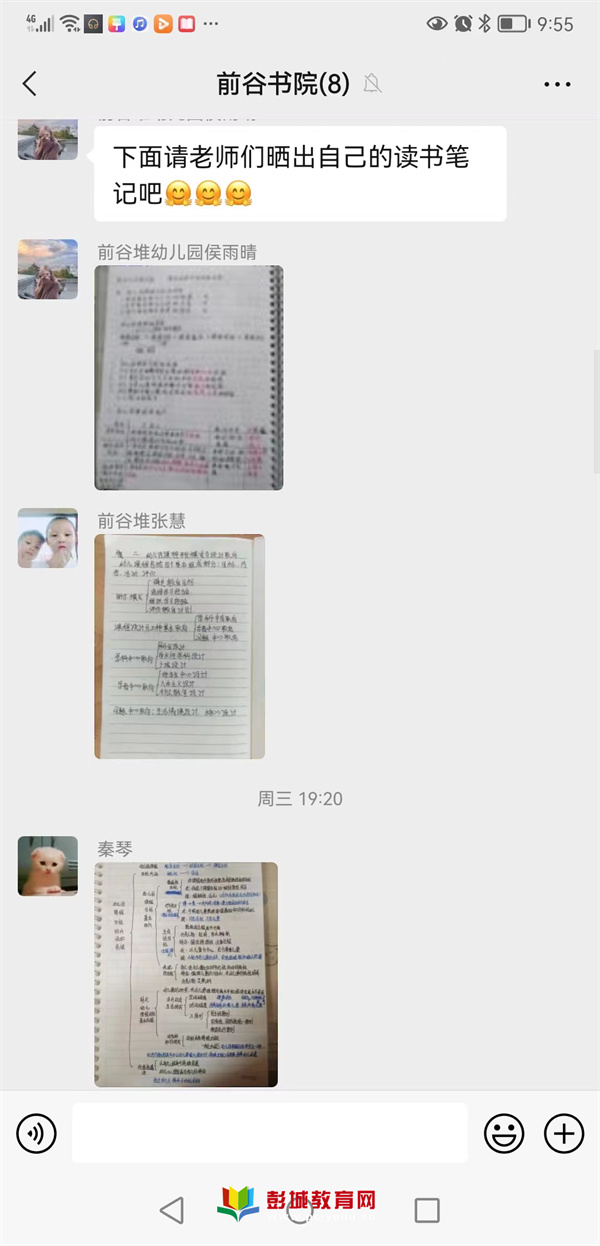Tap 秦琴's cat avatar
This screenshot has height=1246, width=600.
coord(48,866)
